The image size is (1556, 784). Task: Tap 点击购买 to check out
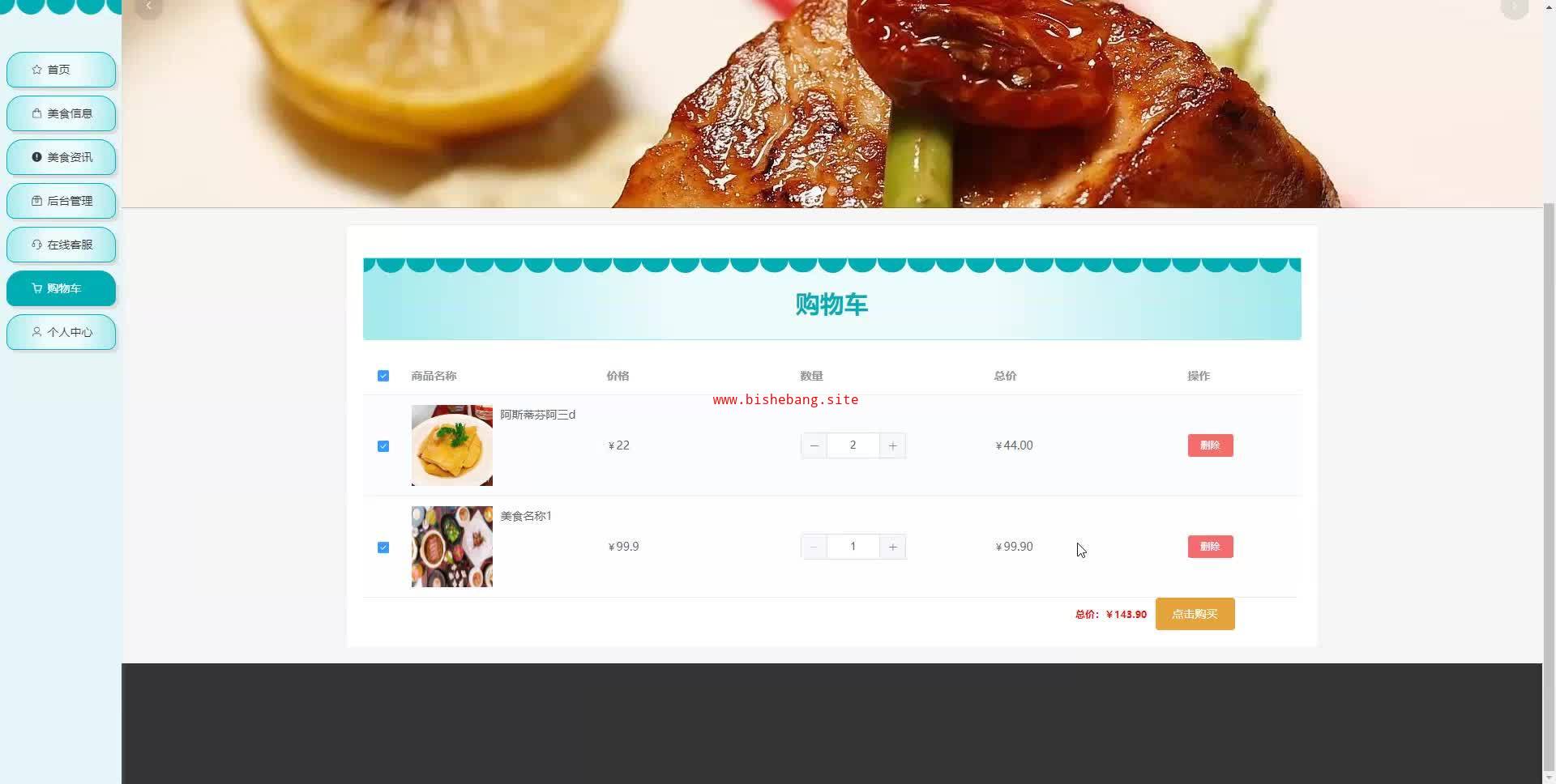tap(1195, 614)
